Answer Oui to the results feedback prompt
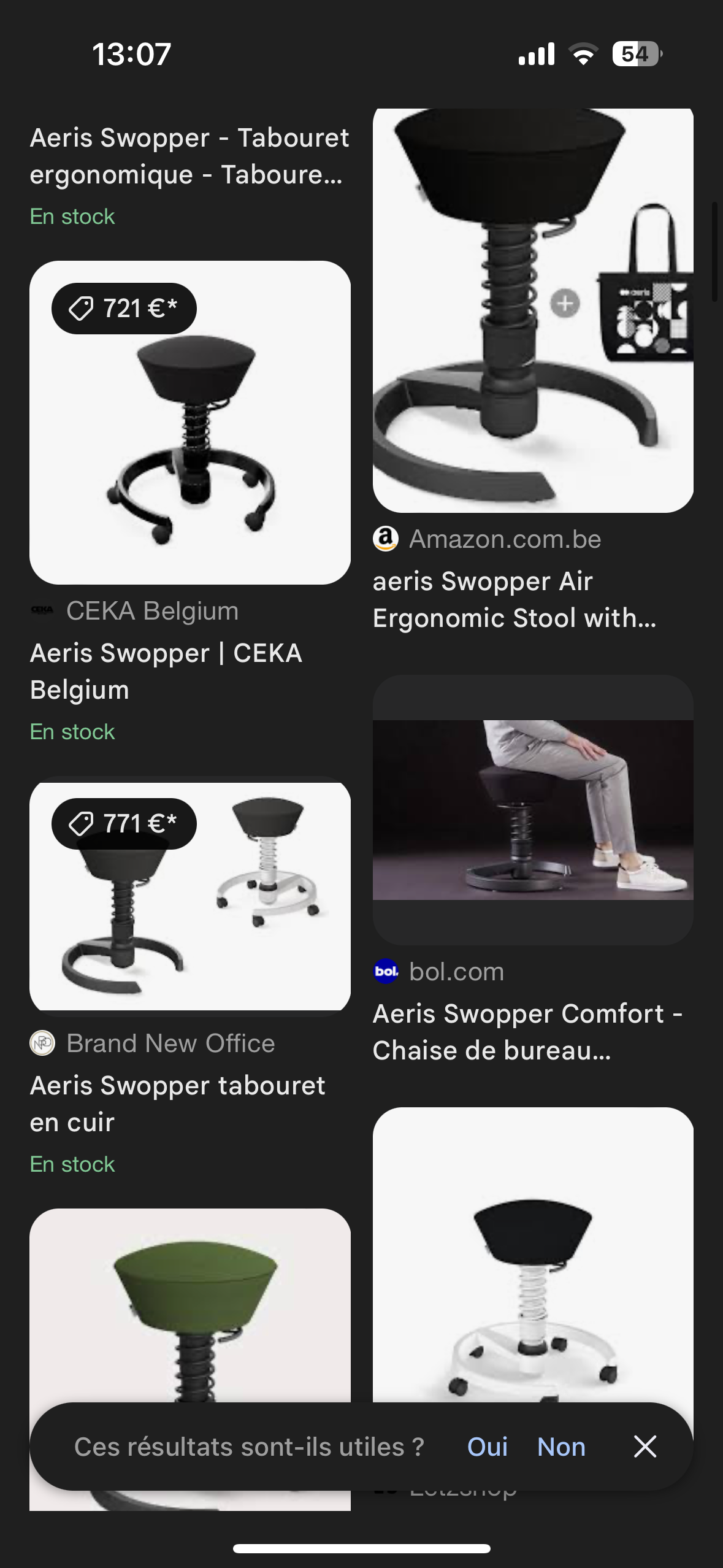 [487, 1447]
